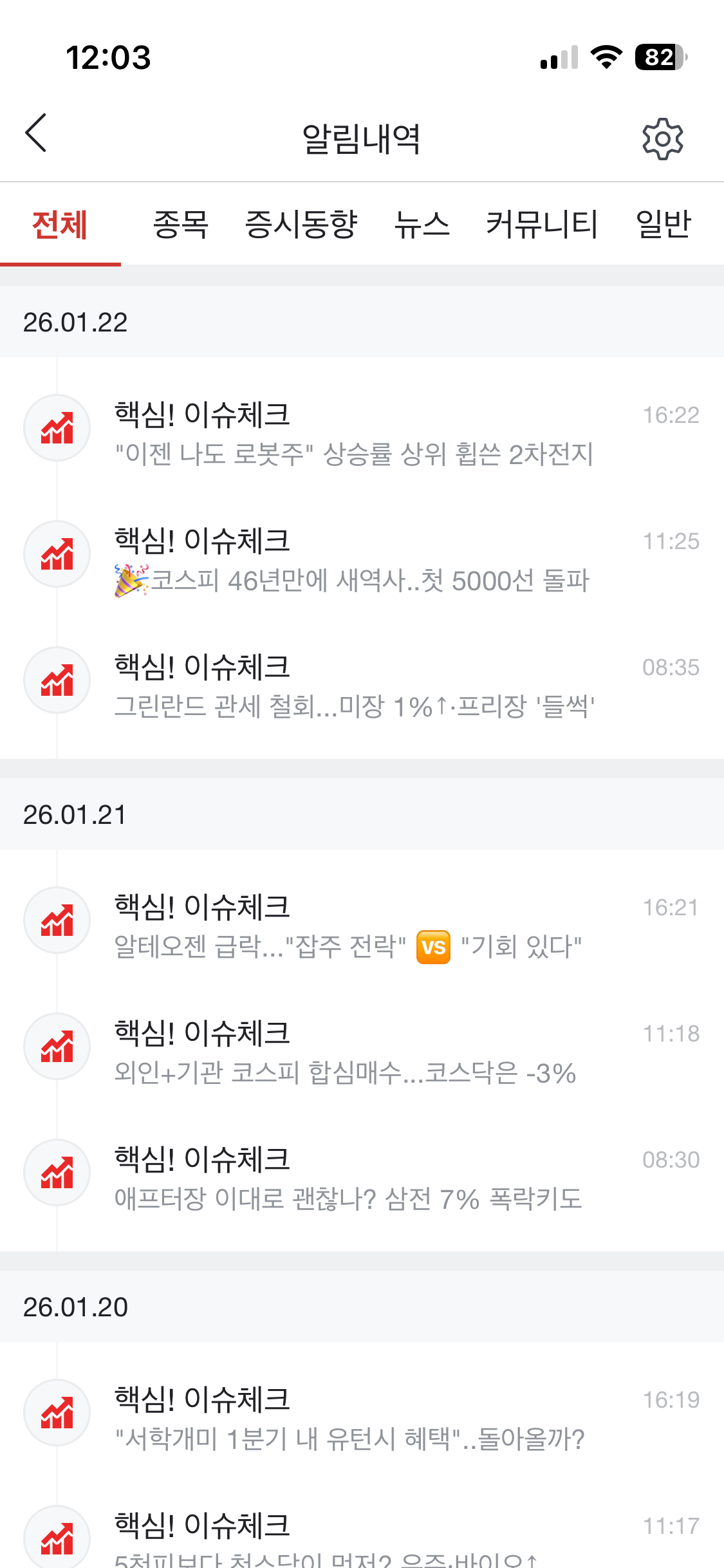
Task: Switch to the 일반 tab
Action: pyautogui.click(x=664, y=225)
